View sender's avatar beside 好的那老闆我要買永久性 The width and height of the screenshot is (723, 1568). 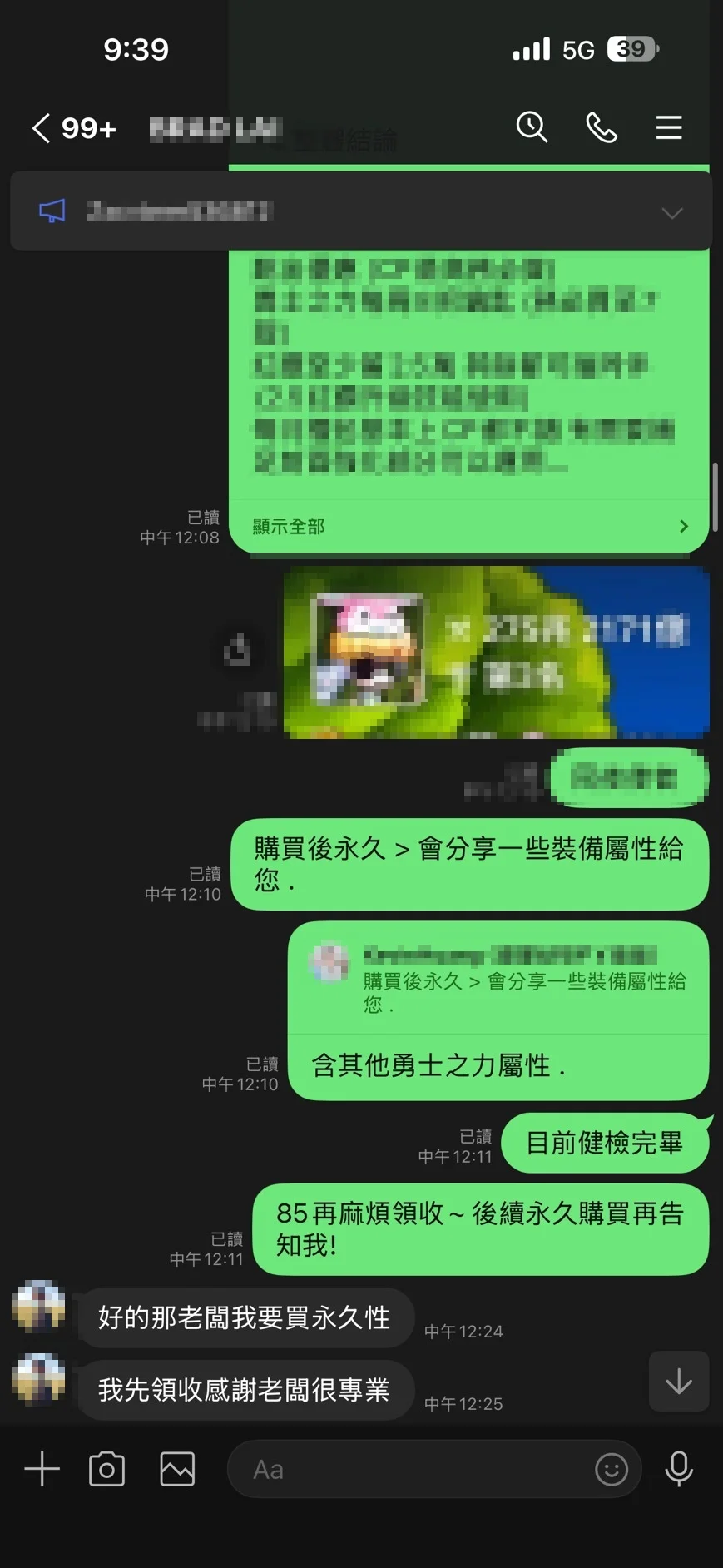click(x=38, y=1307)
